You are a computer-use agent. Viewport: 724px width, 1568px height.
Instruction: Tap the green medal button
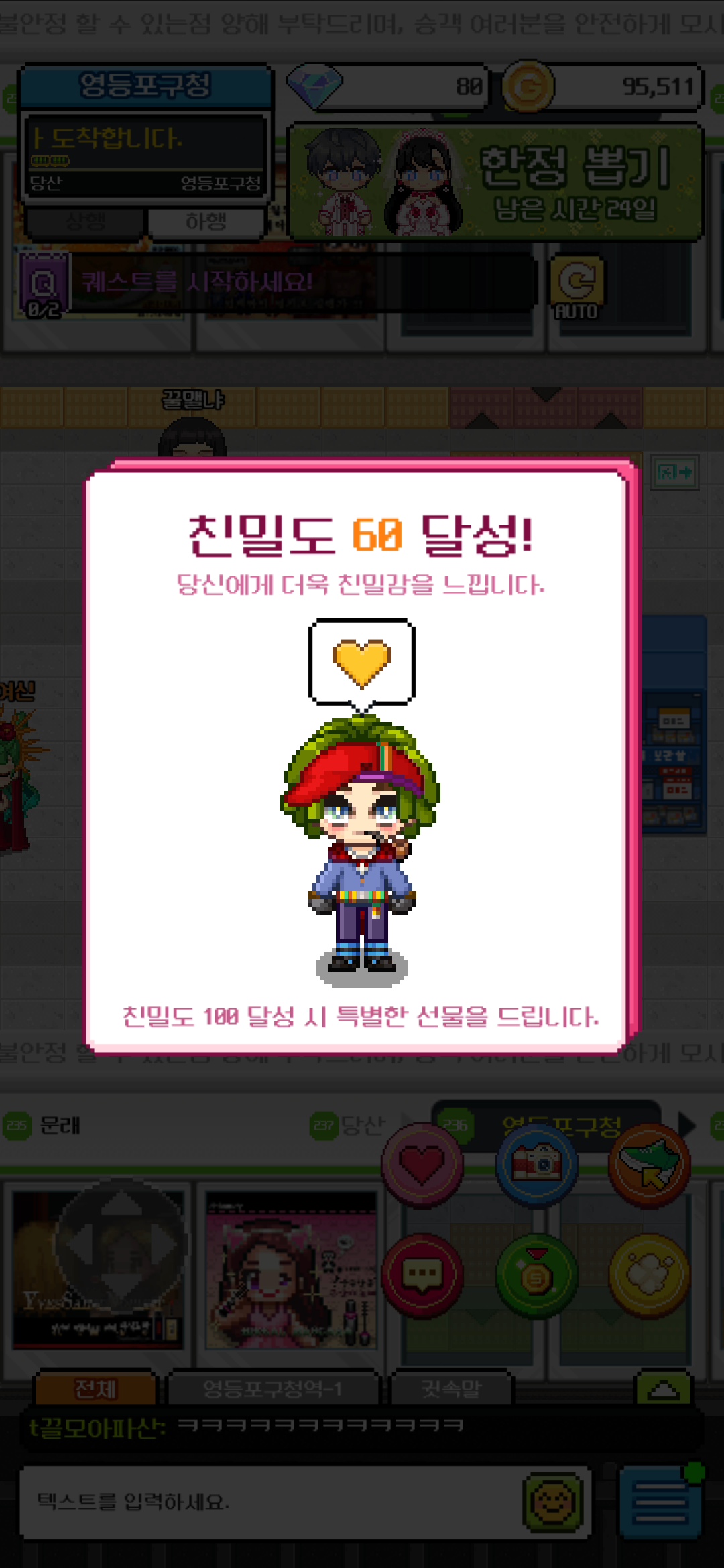tap(536, 1275)
